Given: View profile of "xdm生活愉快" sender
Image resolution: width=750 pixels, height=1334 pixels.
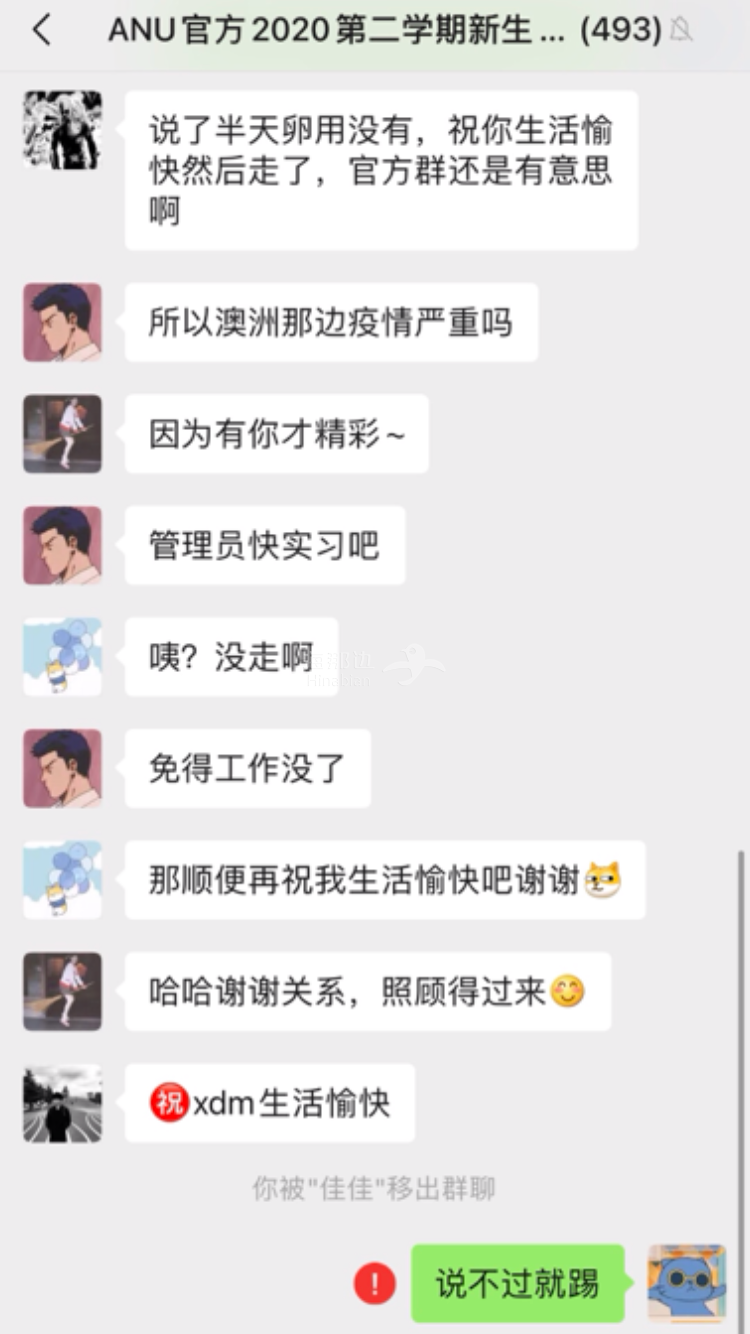Looking at the screenshot, I should pyautogui.click(x=62, y=1103).
